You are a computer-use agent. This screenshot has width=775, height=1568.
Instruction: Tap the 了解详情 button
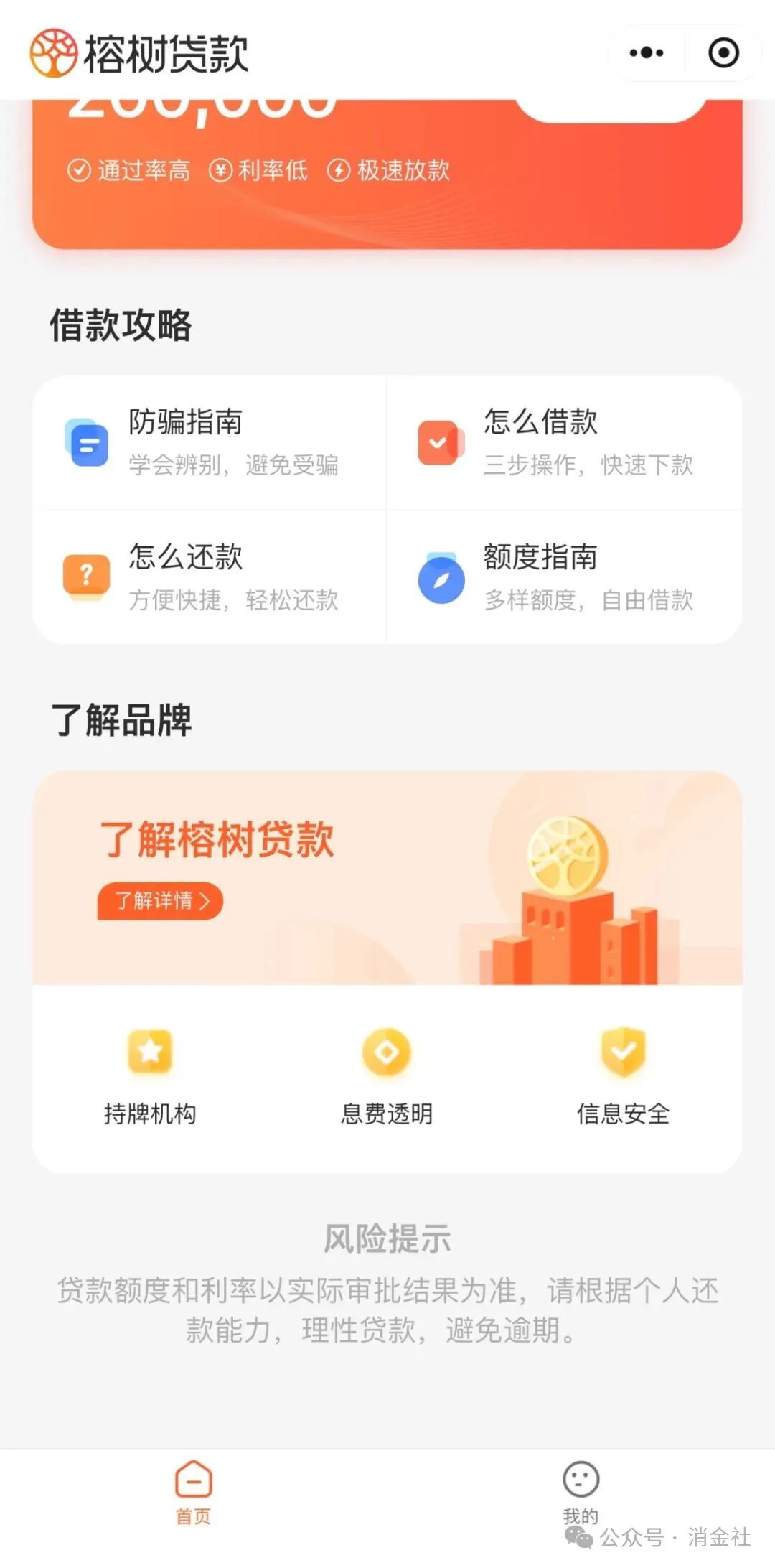tap(161, 900)
